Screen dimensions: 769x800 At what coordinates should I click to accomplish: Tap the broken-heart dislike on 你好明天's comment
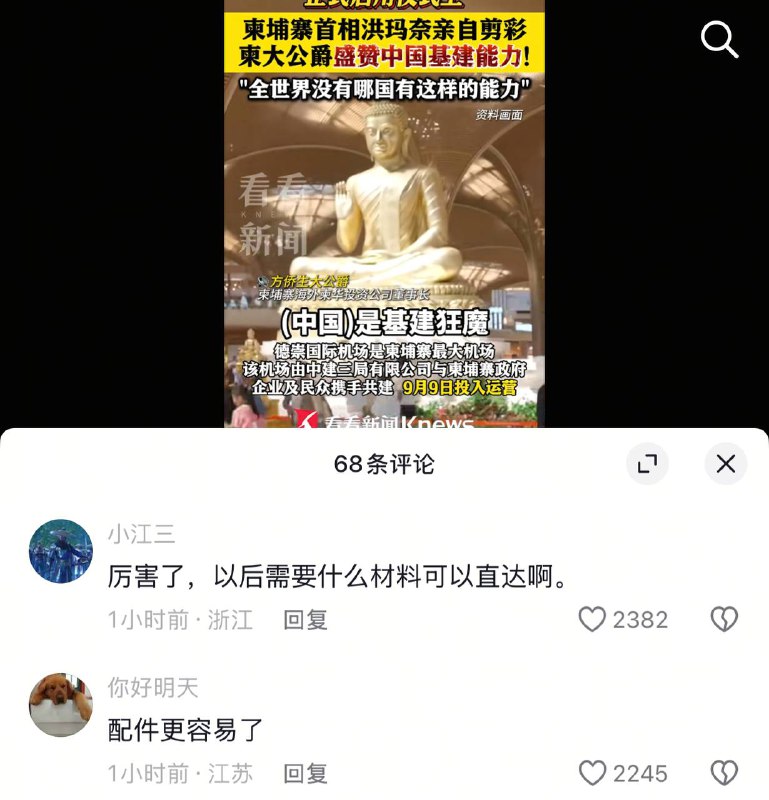click(x=723, y=773)
